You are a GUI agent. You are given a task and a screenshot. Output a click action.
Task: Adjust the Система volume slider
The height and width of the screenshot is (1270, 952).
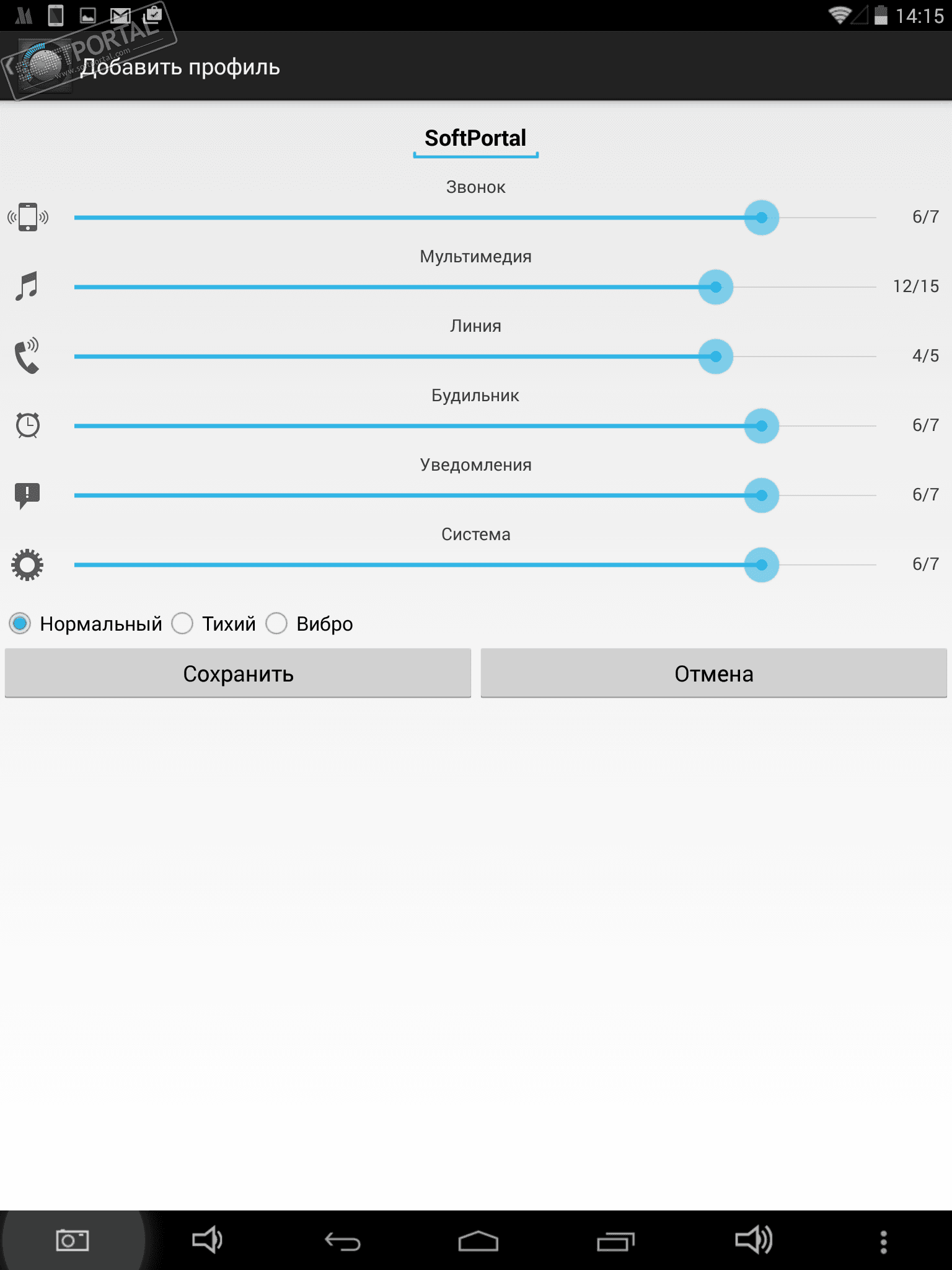pos(475,565)
